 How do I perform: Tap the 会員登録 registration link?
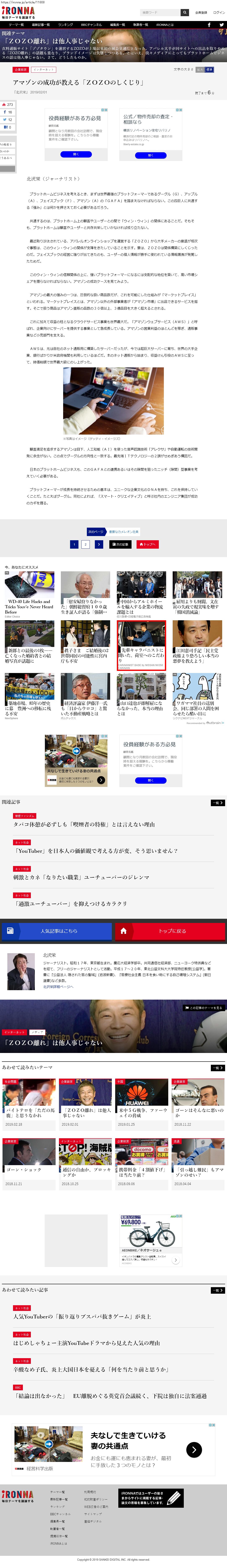point(201,12)
